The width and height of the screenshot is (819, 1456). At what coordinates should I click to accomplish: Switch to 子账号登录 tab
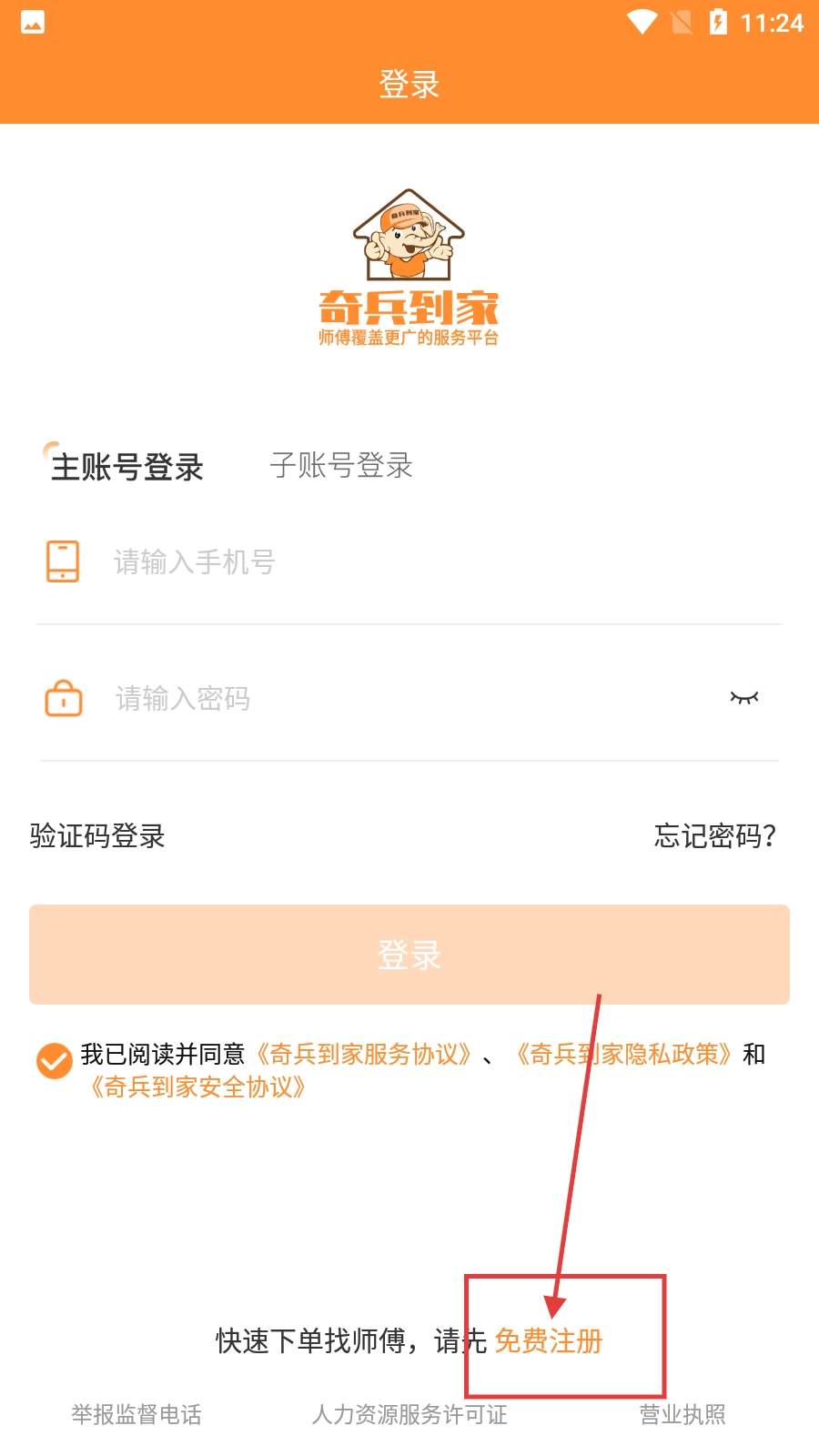point(341,466)
